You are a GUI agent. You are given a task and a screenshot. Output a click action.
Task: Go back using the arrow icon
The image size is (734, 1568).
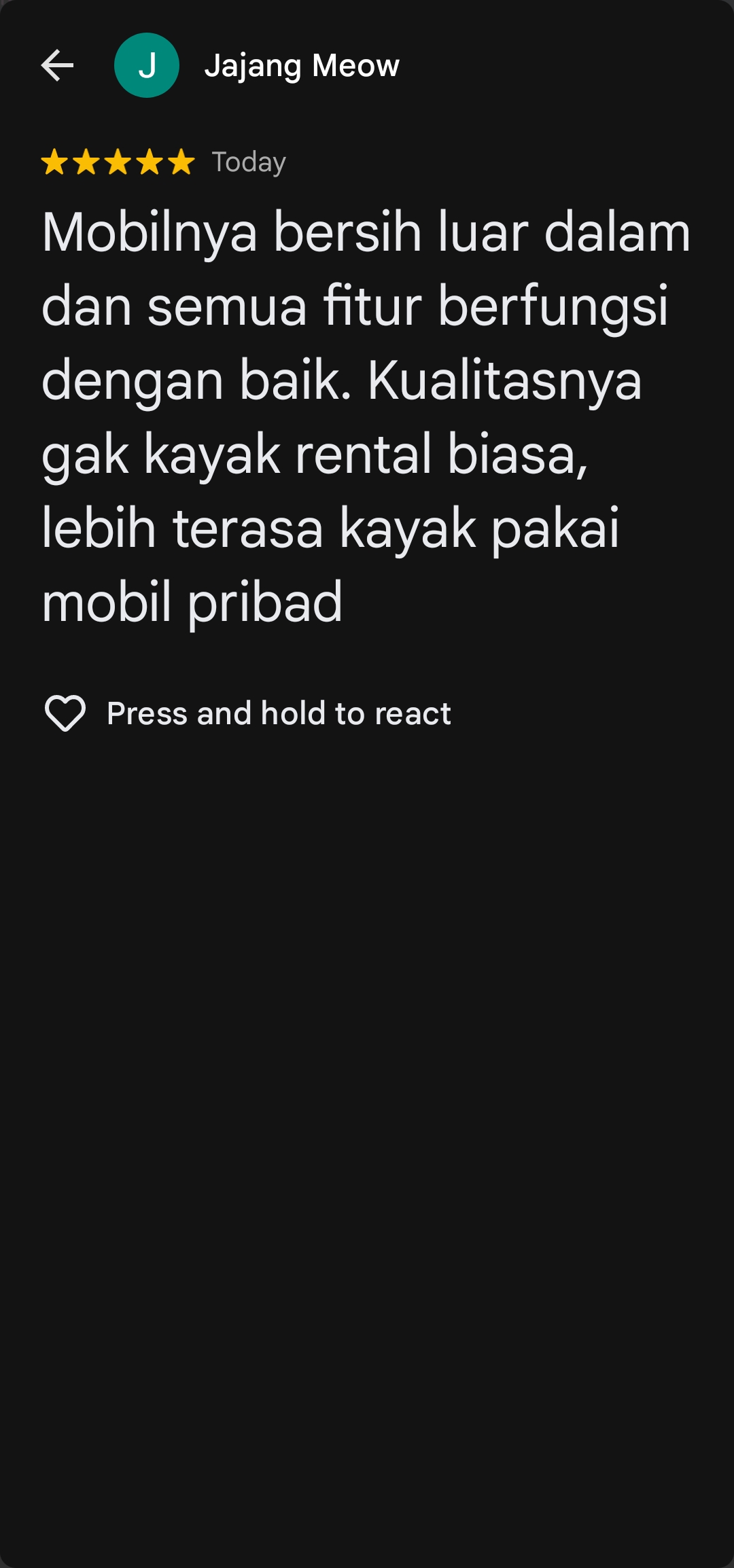57,65
